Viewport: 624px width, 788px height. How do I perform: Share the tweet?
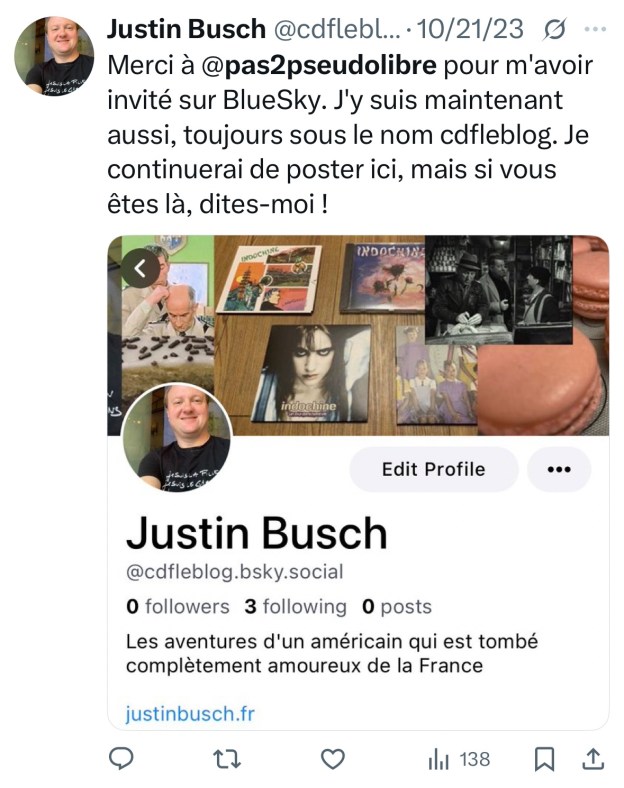click(x=592, y=760)
